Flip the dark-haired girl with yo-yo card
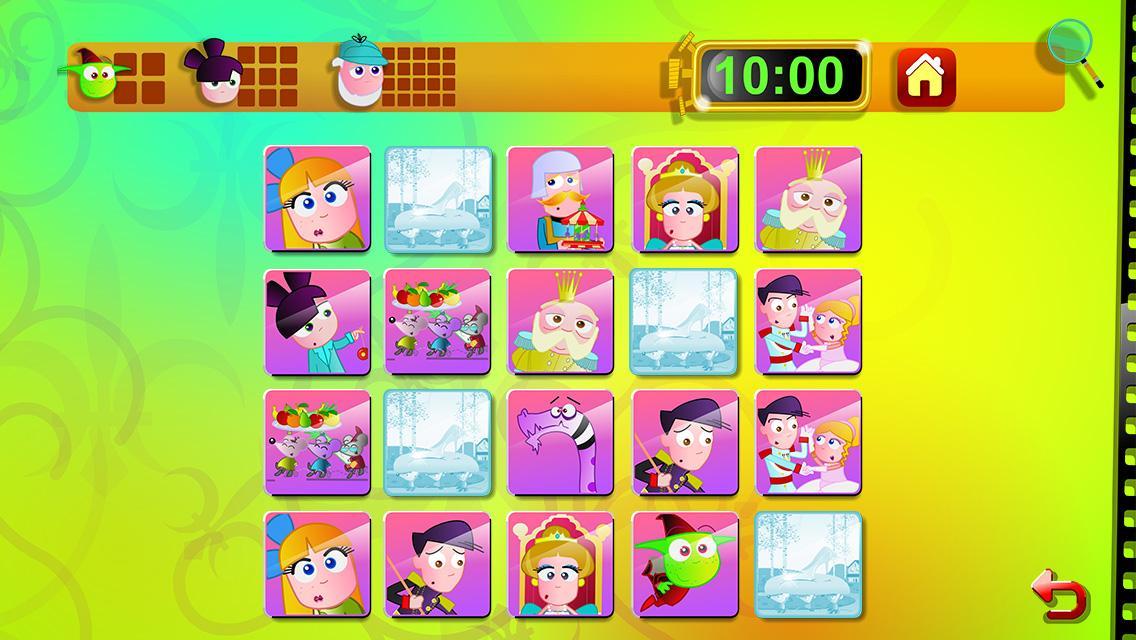1136x640 pixels. (x=317, y=321)
